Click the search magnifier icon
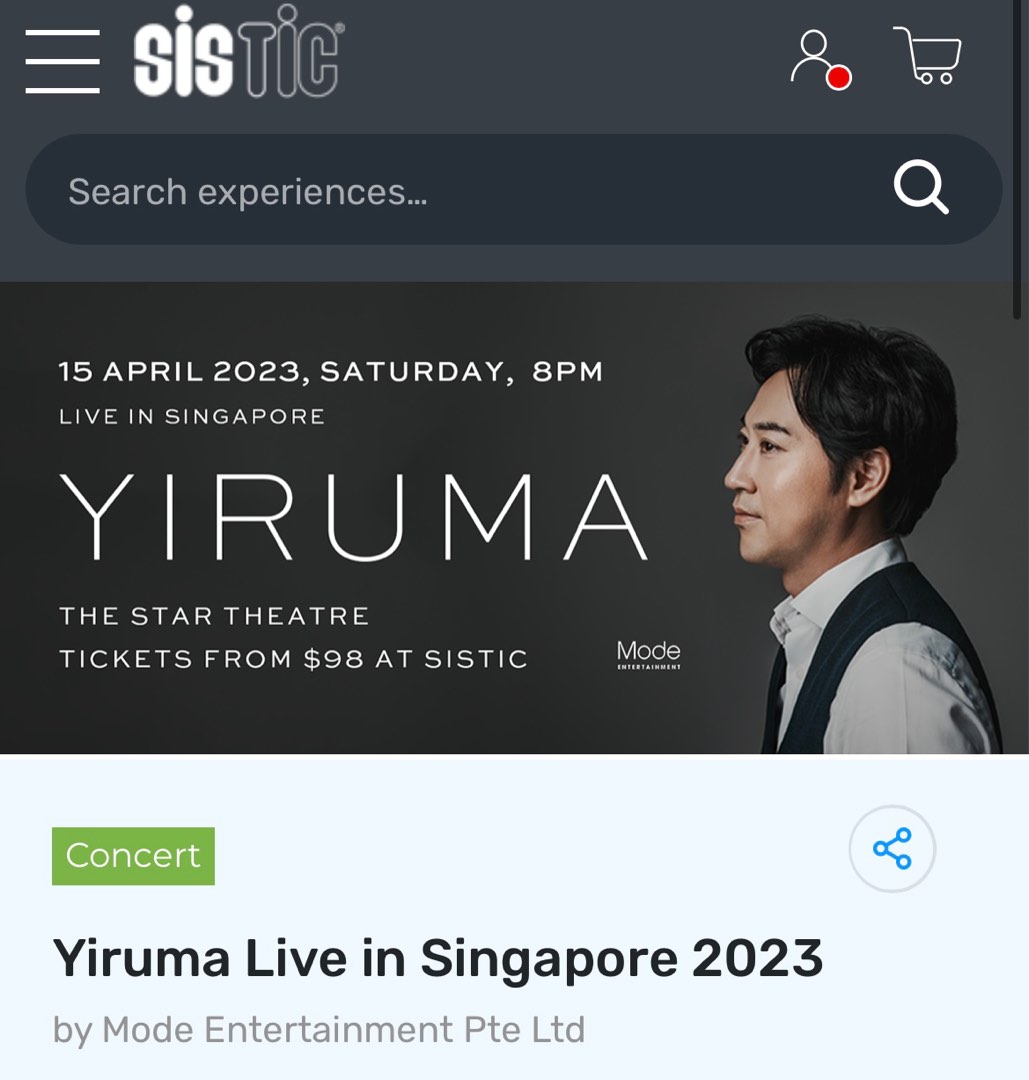This screenshot has width=1029, height=1080. [919, 189]
